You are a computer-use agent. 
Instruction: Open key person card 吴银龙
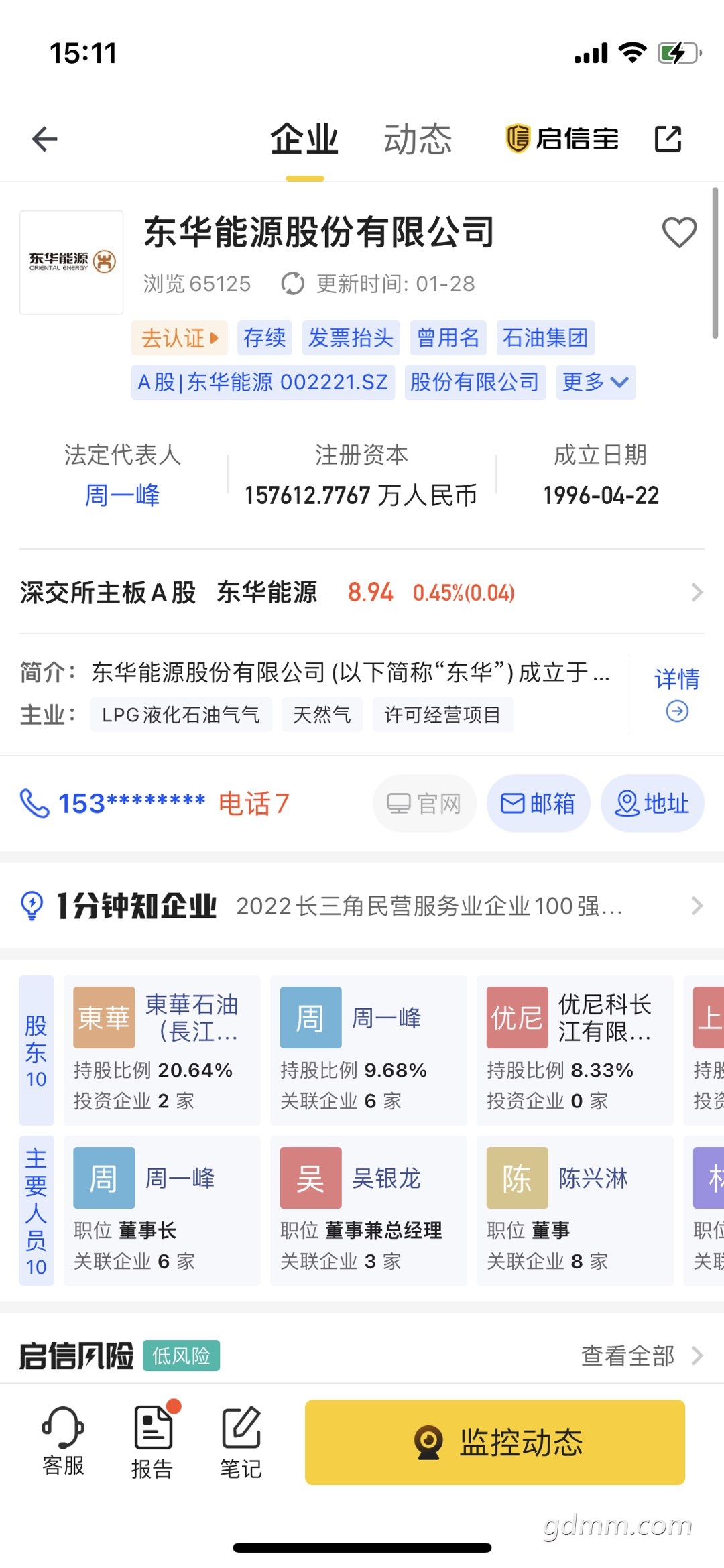(x=368, y=1210)
